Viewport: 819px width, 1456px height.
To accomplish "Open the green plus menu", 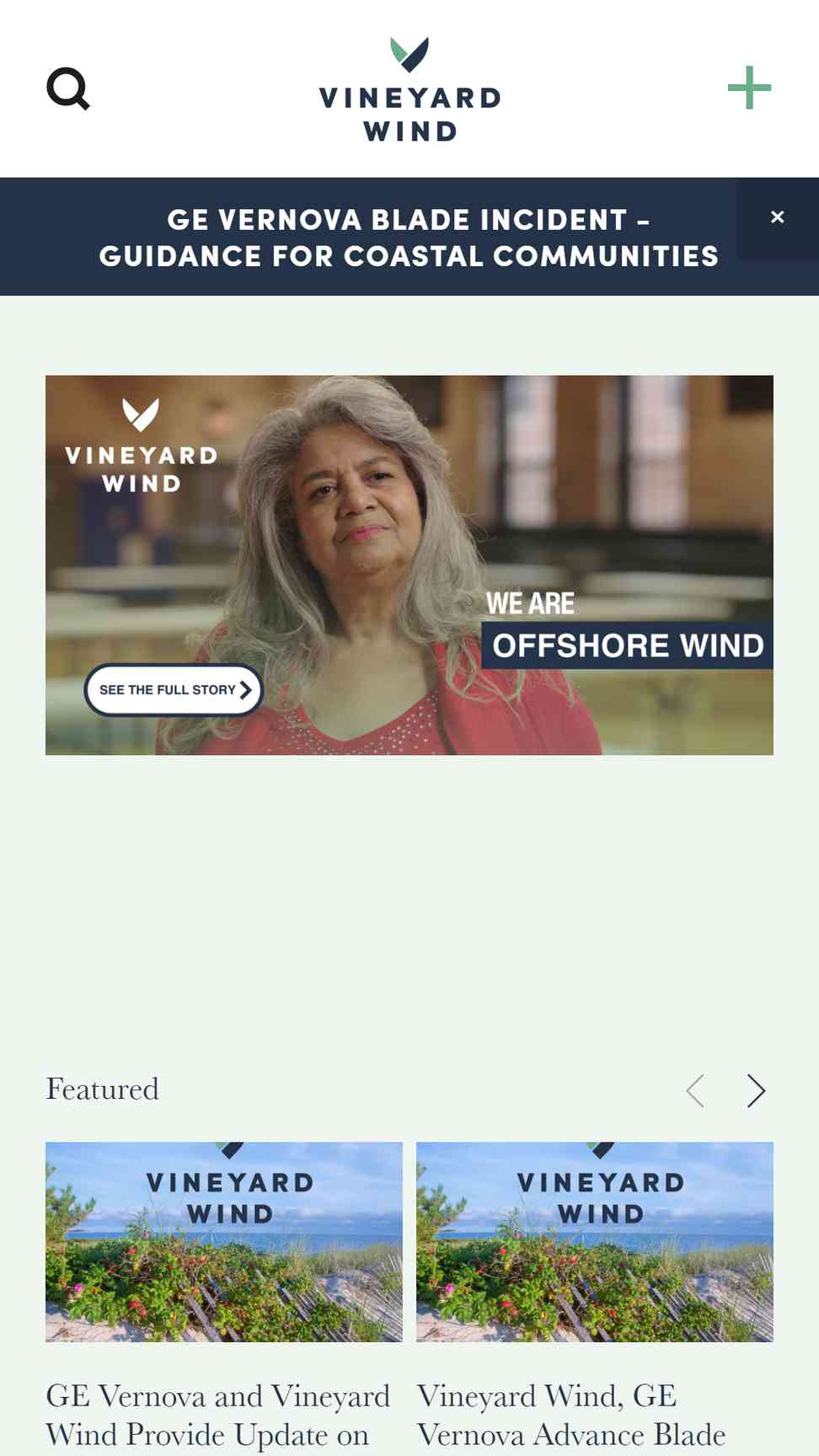I will tap(749, 88).
